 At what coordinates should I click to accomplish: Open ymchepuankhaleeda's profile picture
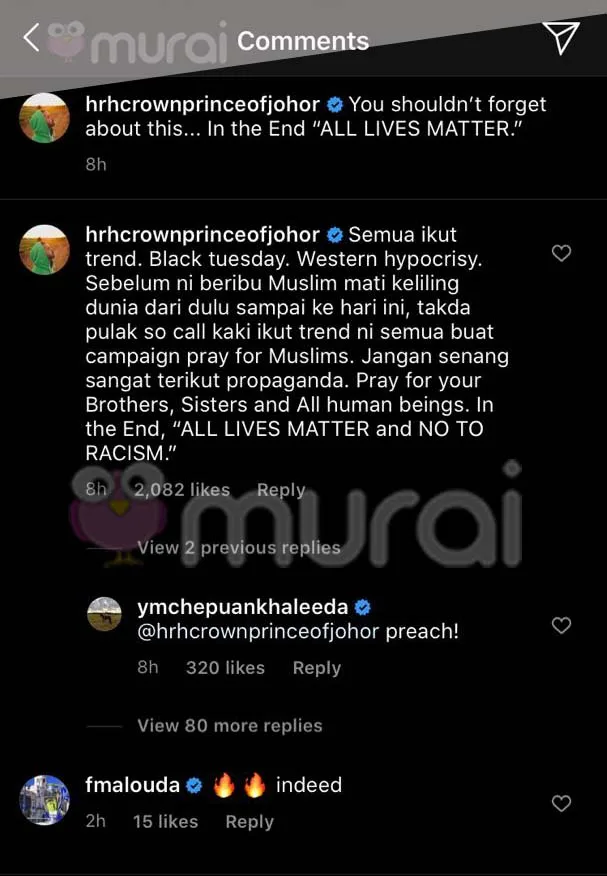pos(105,614)
